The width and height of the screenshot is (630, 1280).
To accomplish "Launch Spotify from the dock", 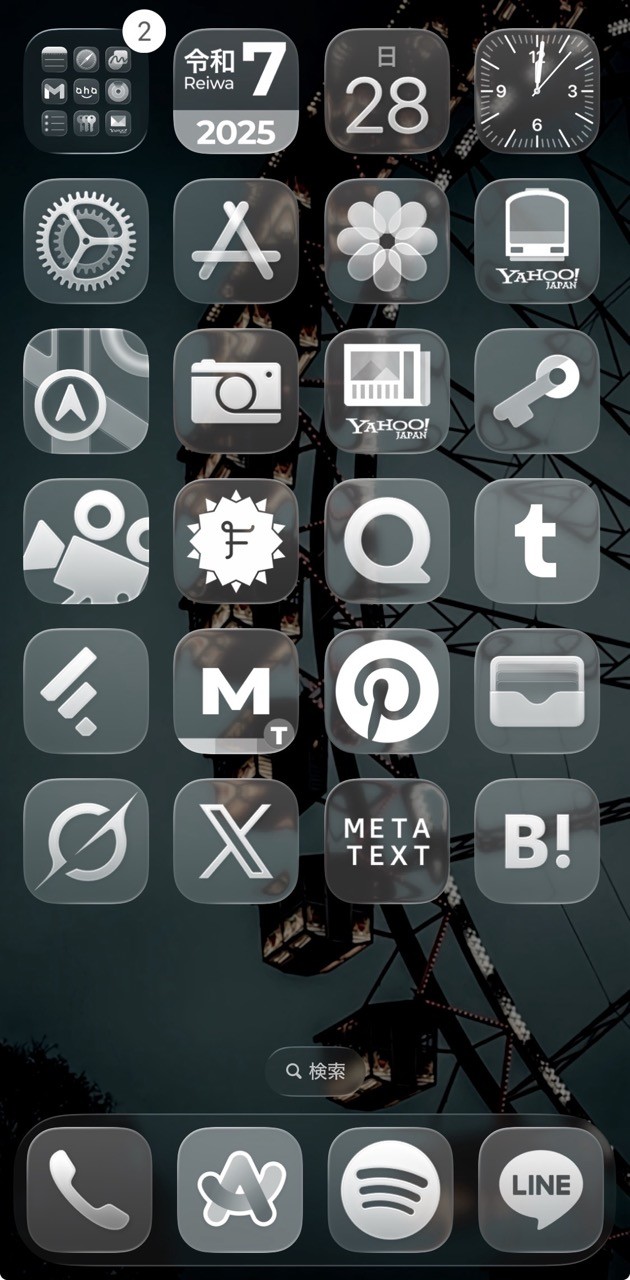I will tap(390, 1190).
